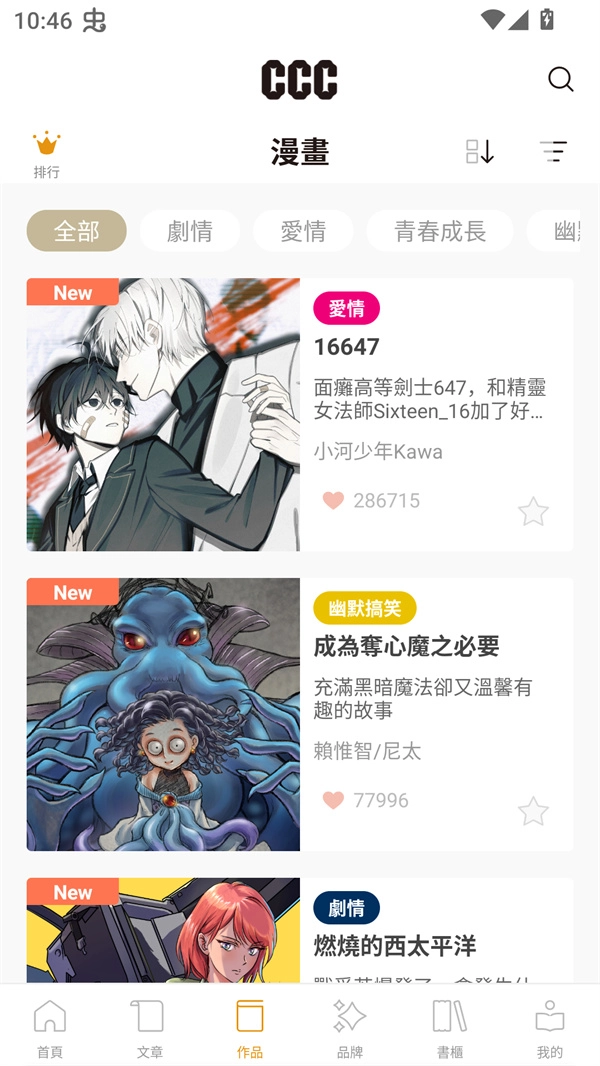Open the 書櫃 bookshelf tab
Image resolution: width=600 pixels, height=1066 pixels.
click(450, 1028)
